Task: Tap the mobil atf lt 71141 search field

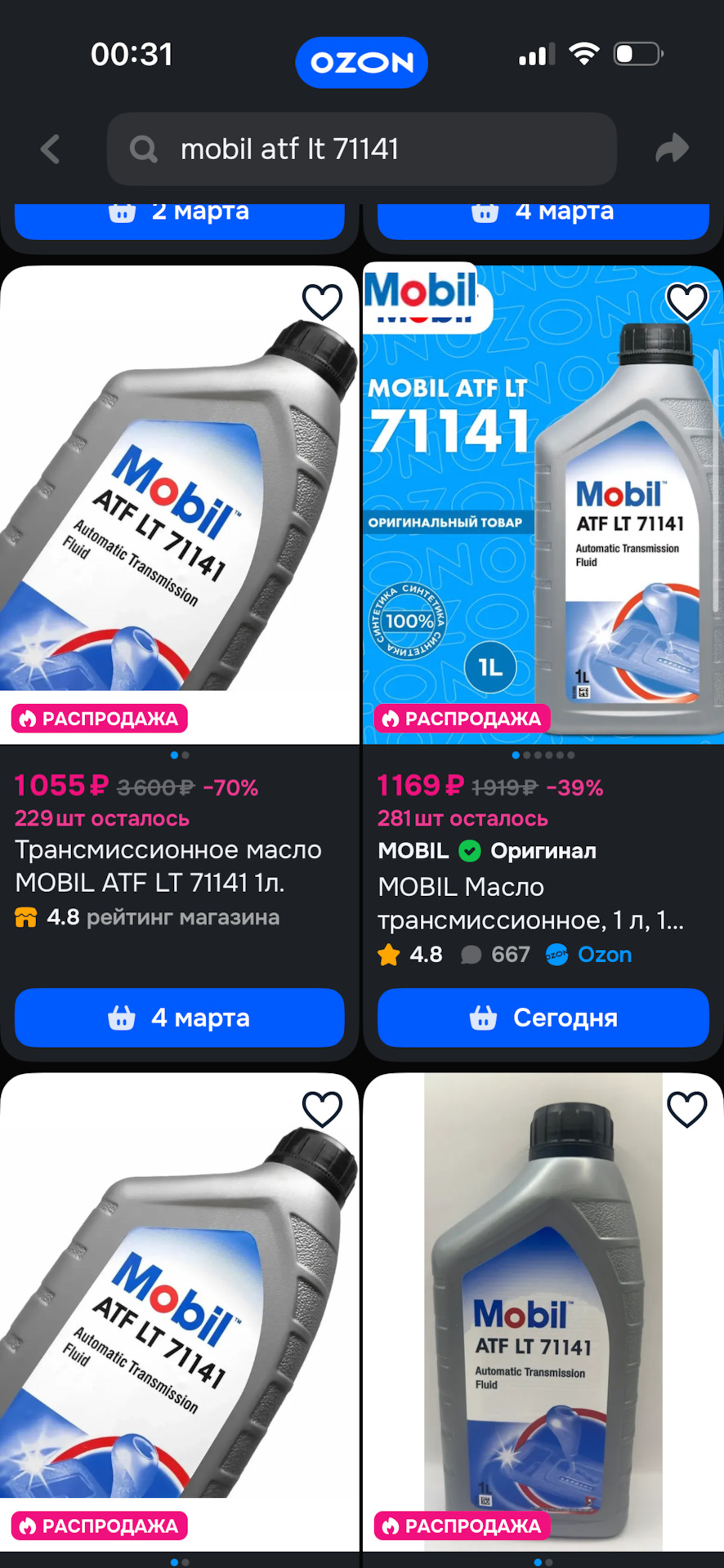Action: 361,149
